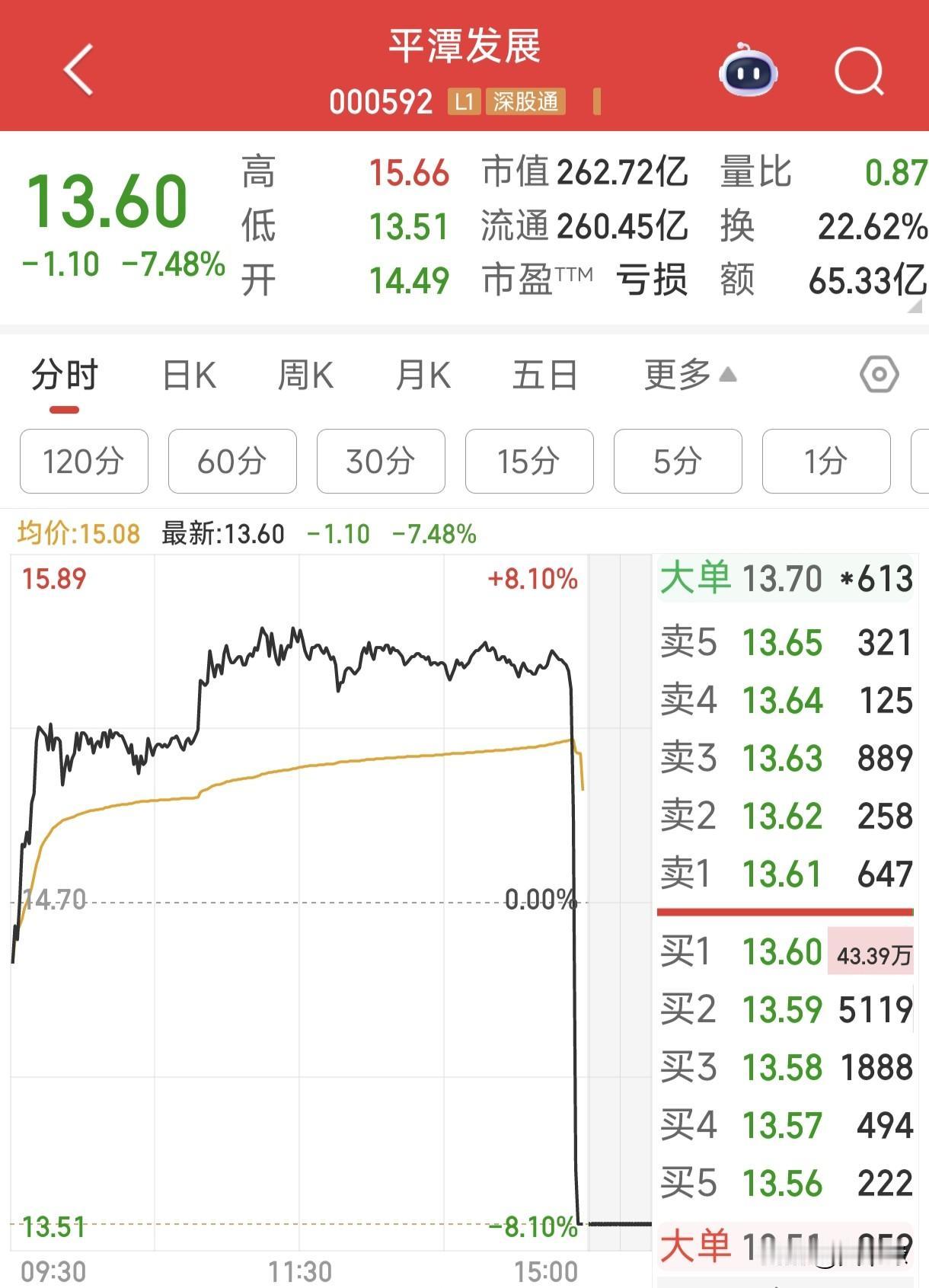The width and height of the screenshot is (929, 1288).
Task: Tap the 大单 13.70 large order row
Action: (784, 579)
